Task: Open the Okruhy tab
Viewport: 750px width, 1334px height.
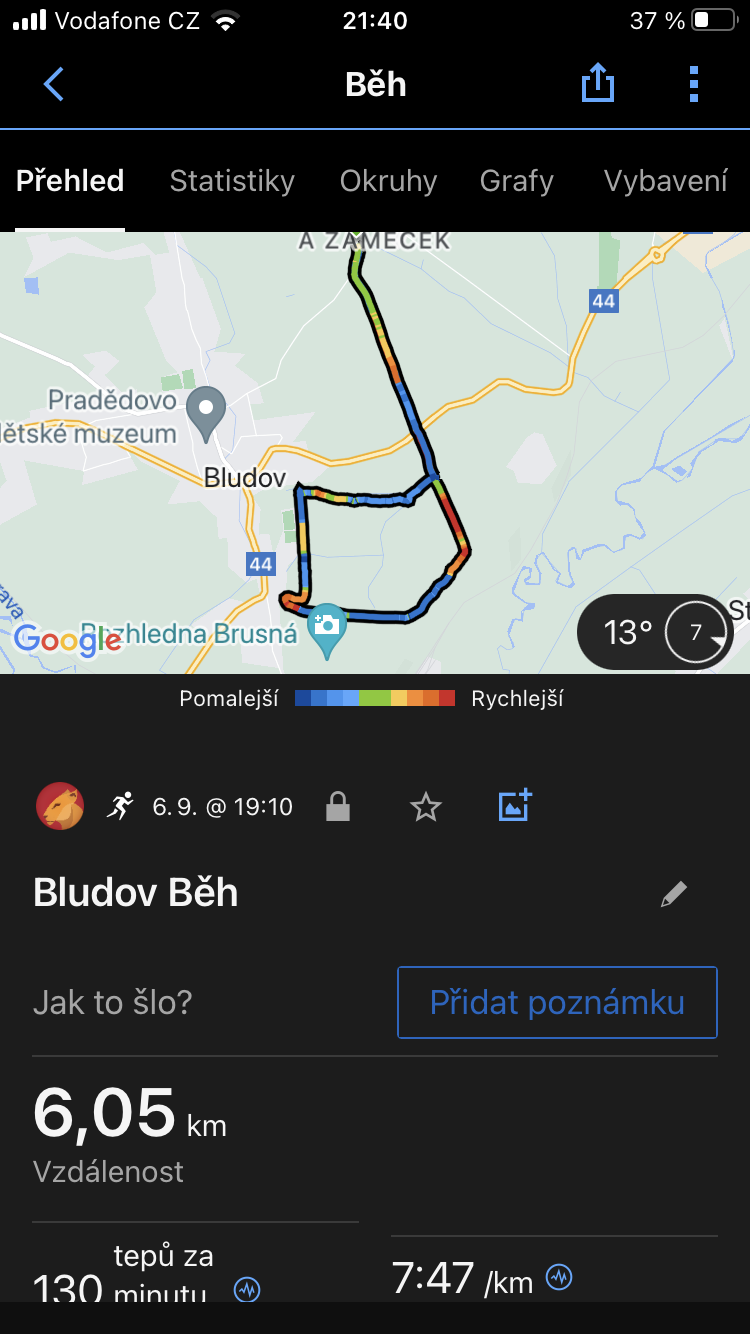Action: click(388, 181)
